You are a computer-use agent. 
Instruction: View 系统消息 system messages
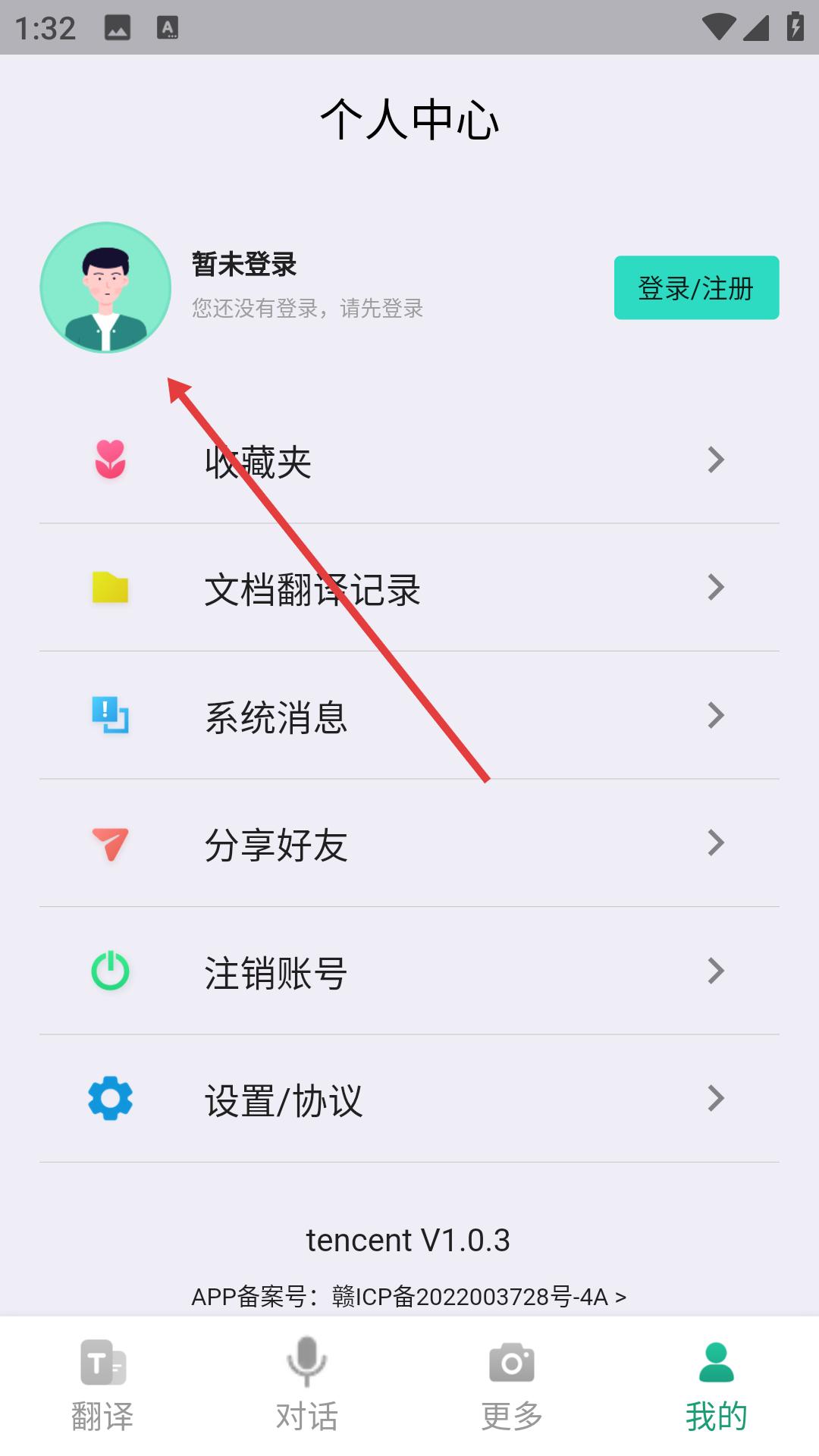(x=409, y=716)
